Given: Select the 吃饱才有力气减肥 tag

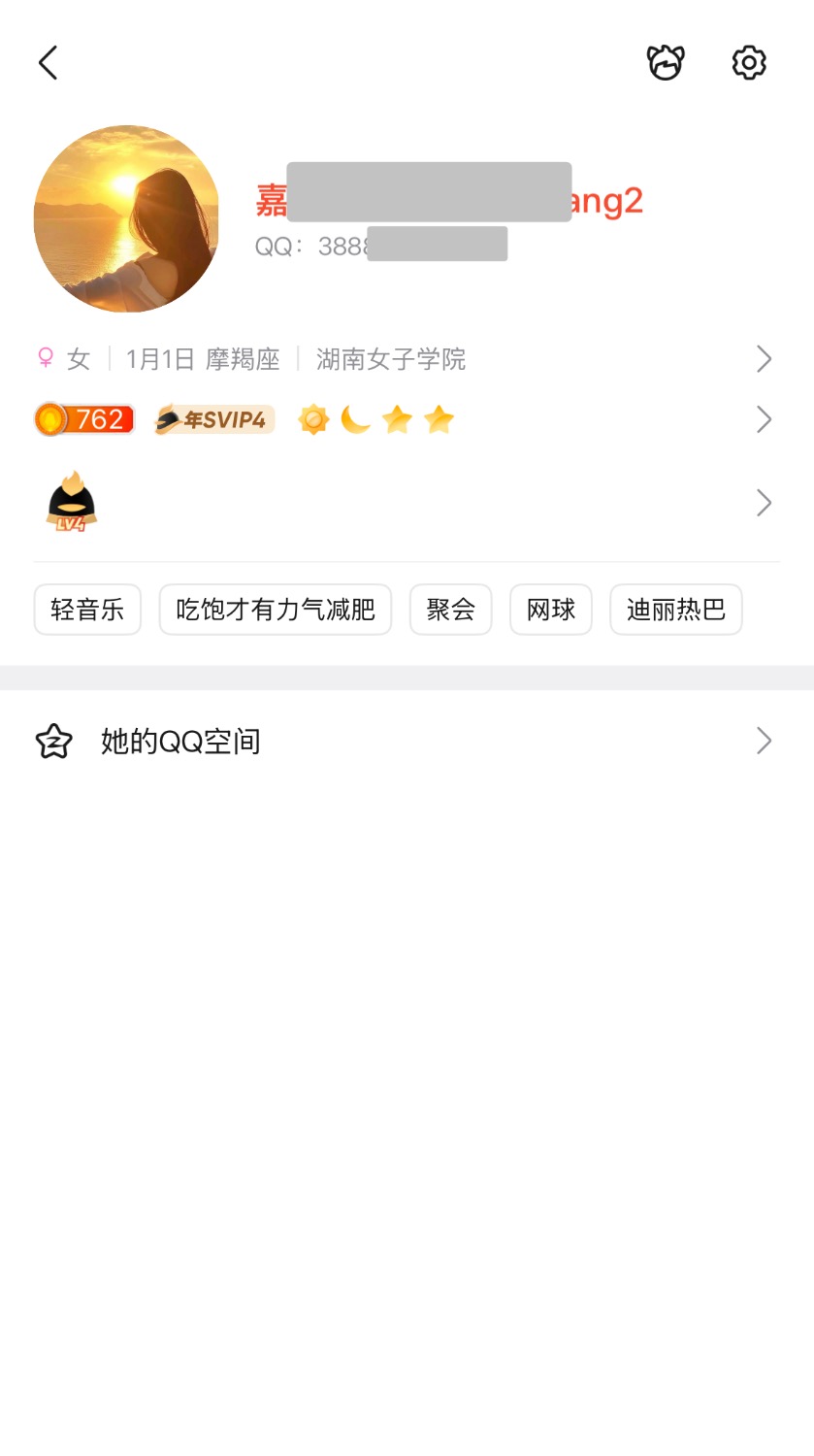Looking at the screenshot, I should [276, 610].
